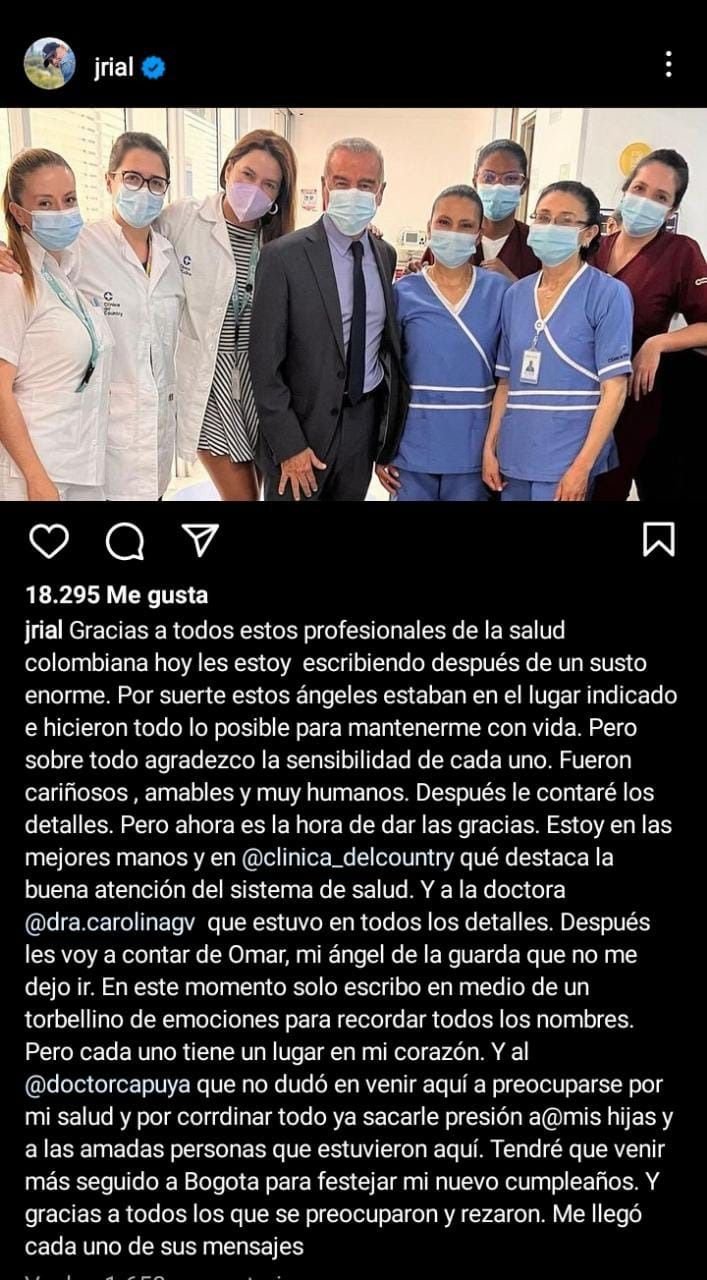Tap the post photo with the medical staff

pos(353,305)
